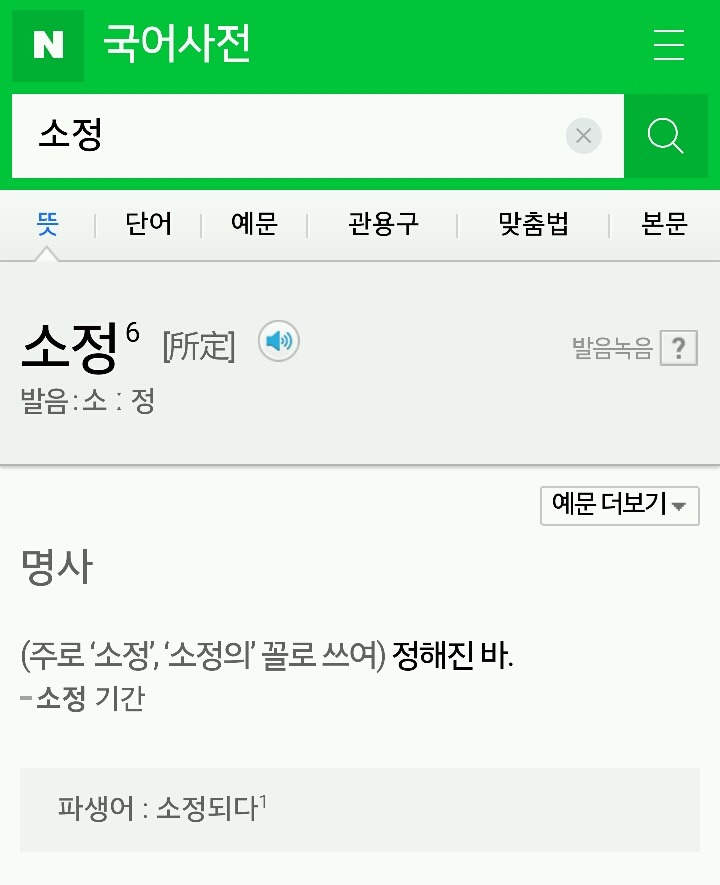This screenshot has width=720, height=885.
Task: Tap the magnifier search button
Action: (x=665, y=136)
